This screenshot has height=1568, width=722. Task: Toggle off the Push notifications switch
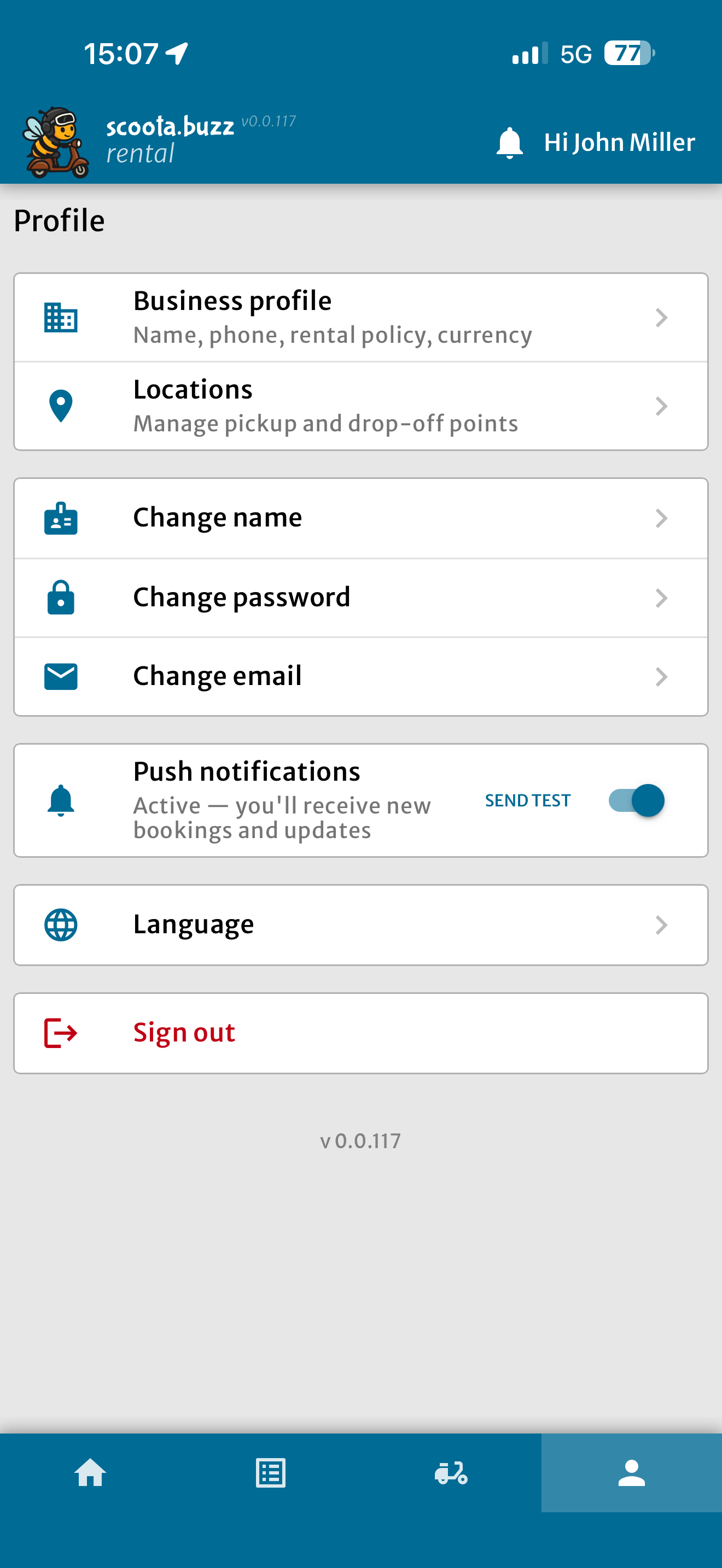point(636,800)
